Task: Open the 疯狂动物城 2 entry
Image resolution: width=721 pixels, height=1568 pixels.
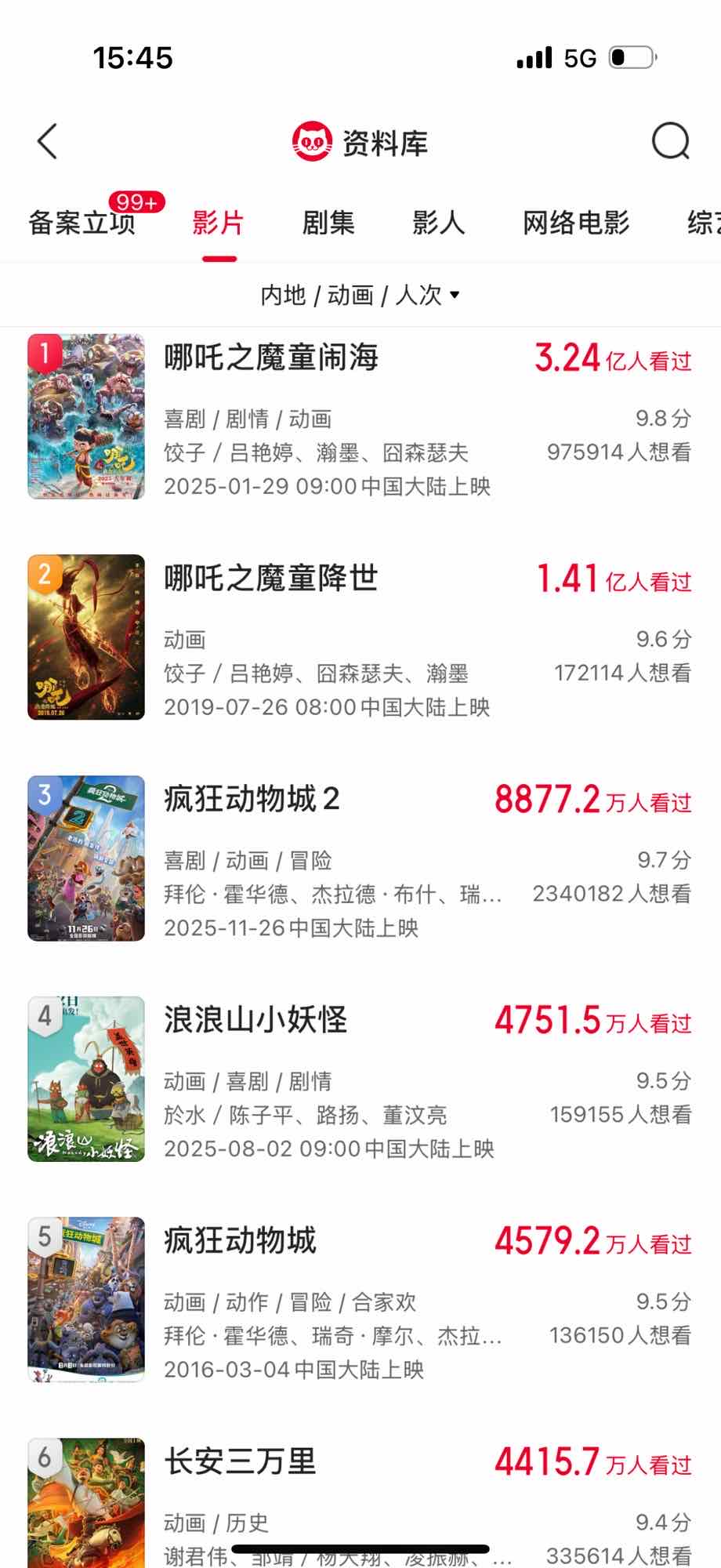Action: click(252, 800)
